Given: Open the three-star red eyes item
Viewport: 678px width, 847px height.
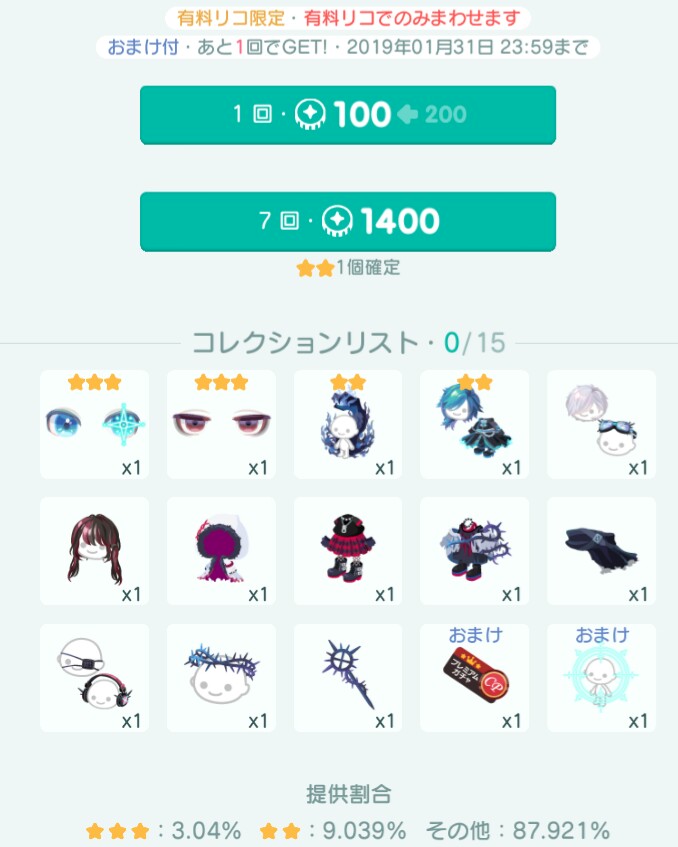Looking at the screenshot, I should (x=221, y=424).
